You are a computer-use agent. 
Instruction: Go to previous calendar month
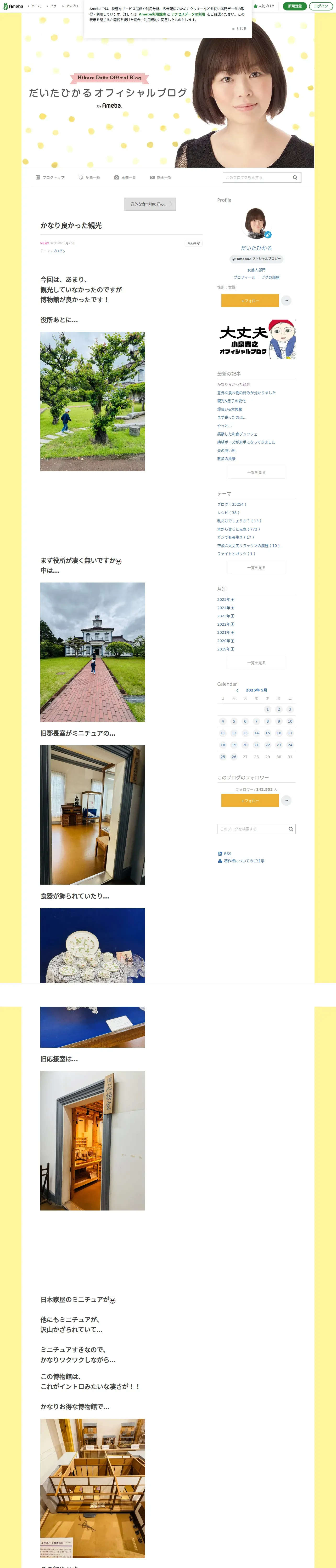coord(237,690)
